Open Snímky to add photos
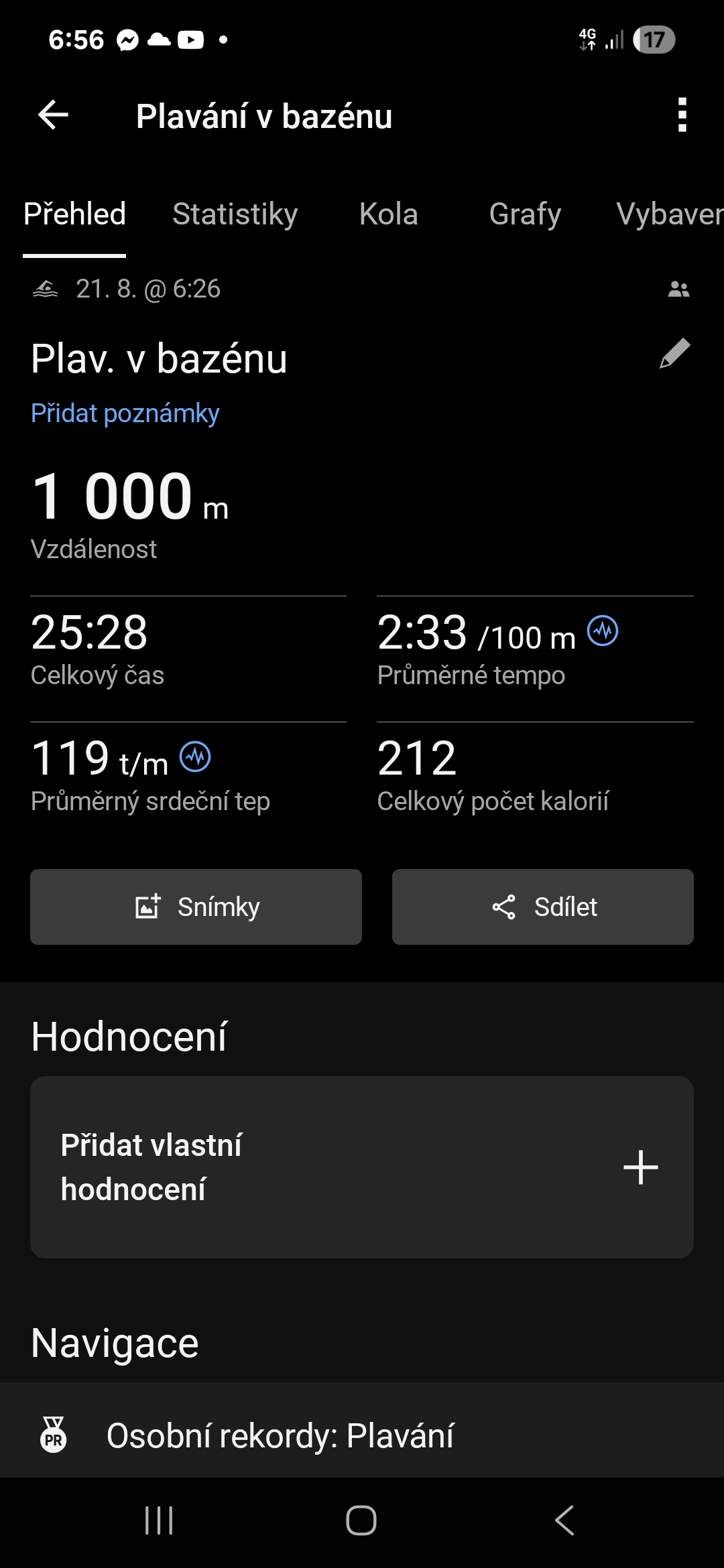 click(x=196, y=907)
